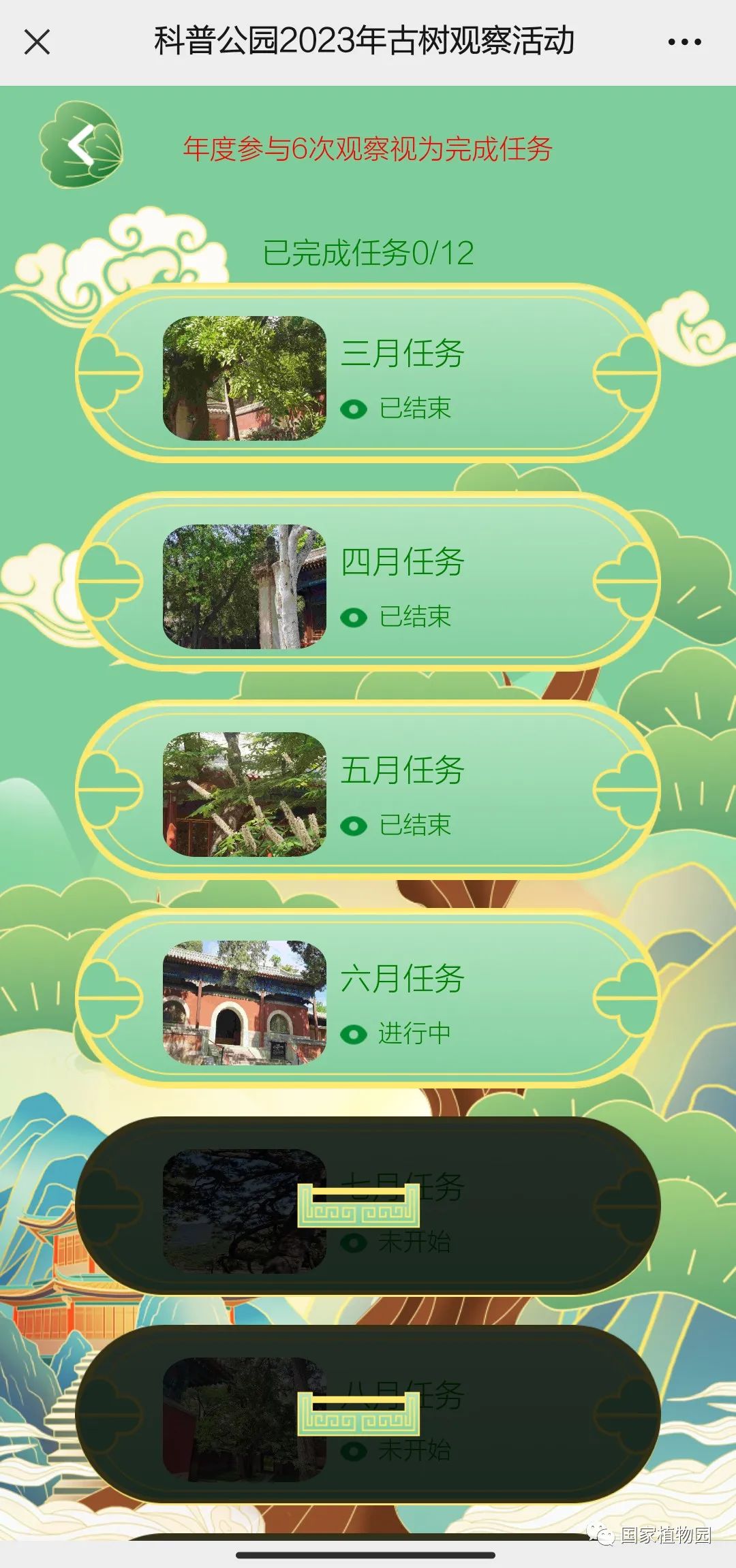Open the three-dot overflow menu
Image resolution: width=736 pixels, height=1568 pixels.
click(684, 42)
